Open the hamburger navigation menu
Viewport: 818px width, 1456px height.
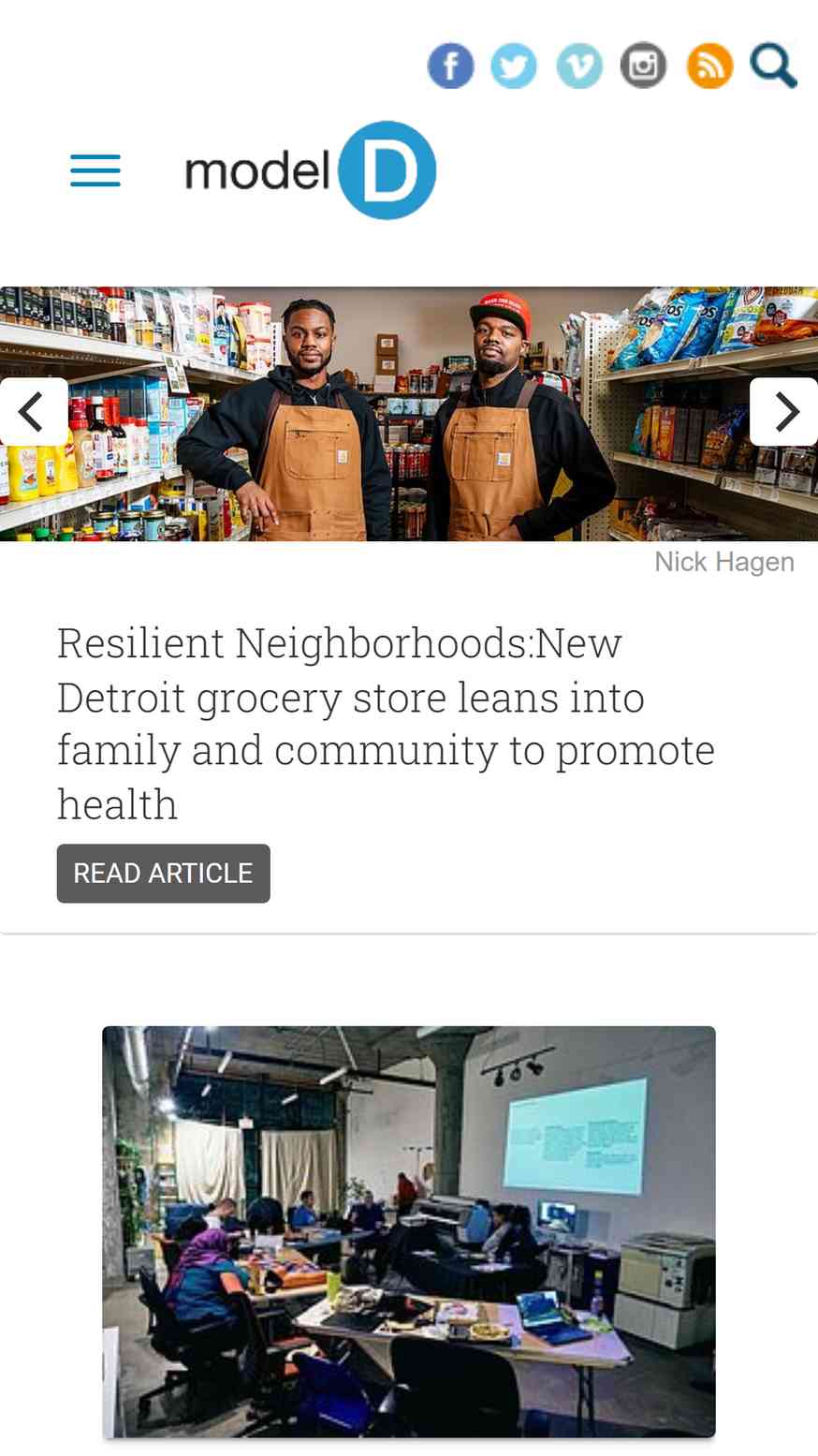coord(95,170)
